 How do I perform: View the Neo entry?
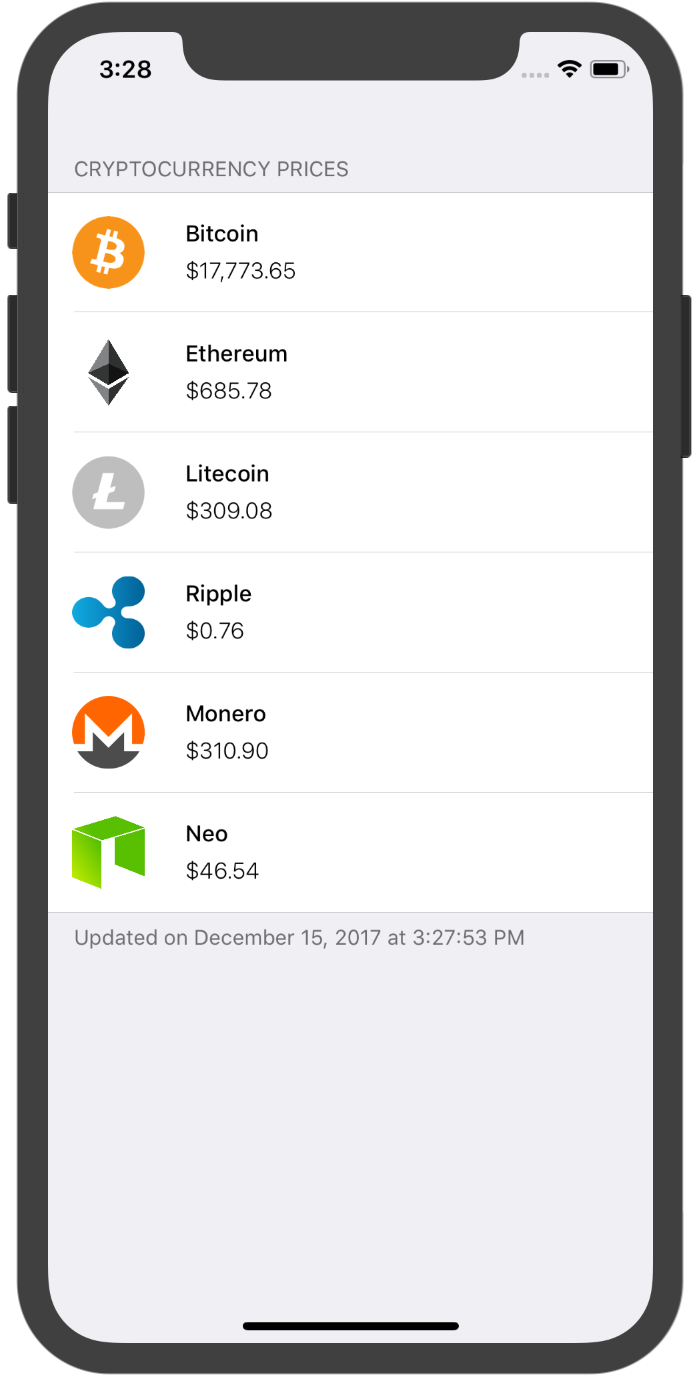[350, 852]
